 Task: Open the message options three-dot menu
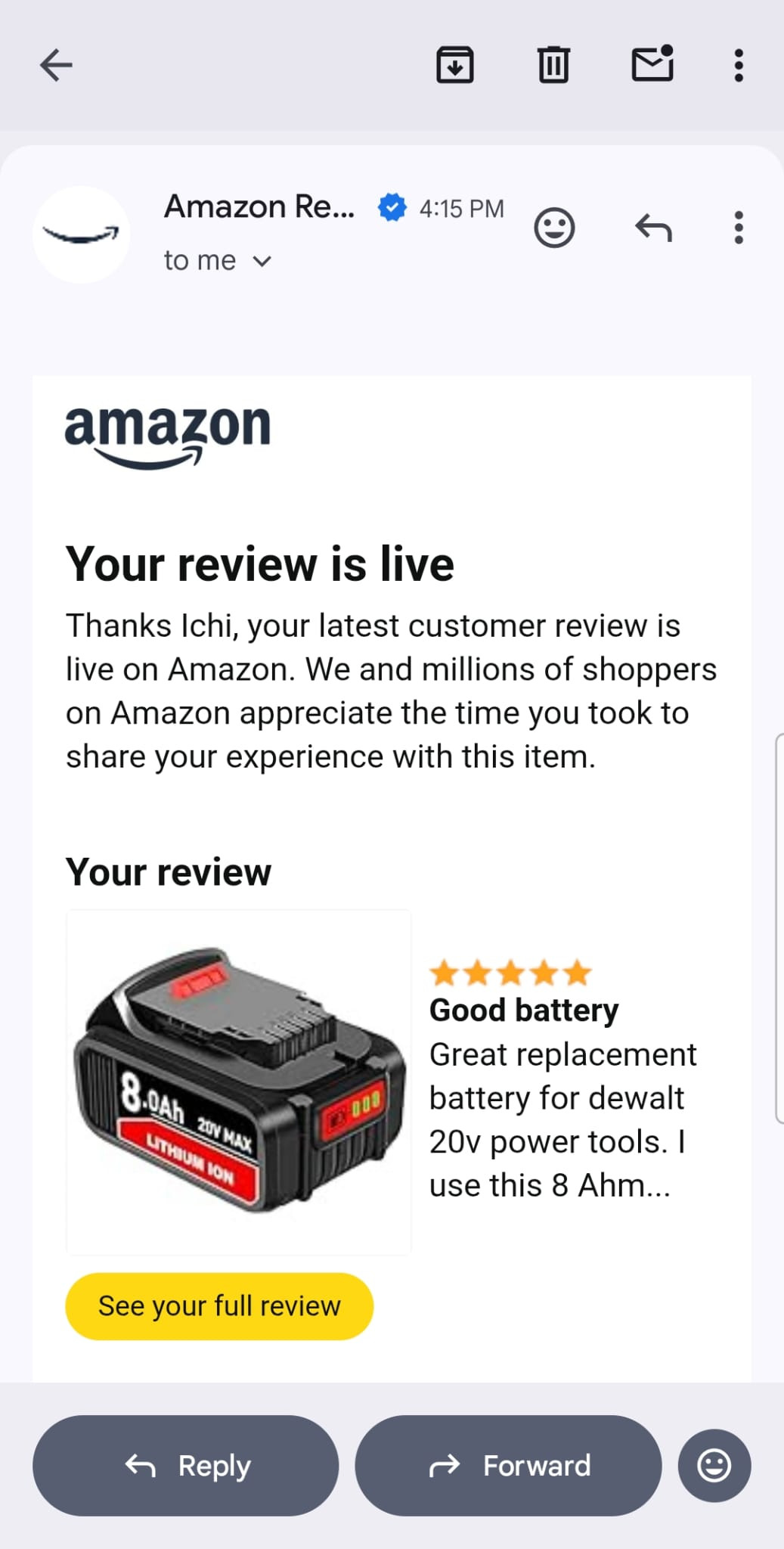pos(739,228)
